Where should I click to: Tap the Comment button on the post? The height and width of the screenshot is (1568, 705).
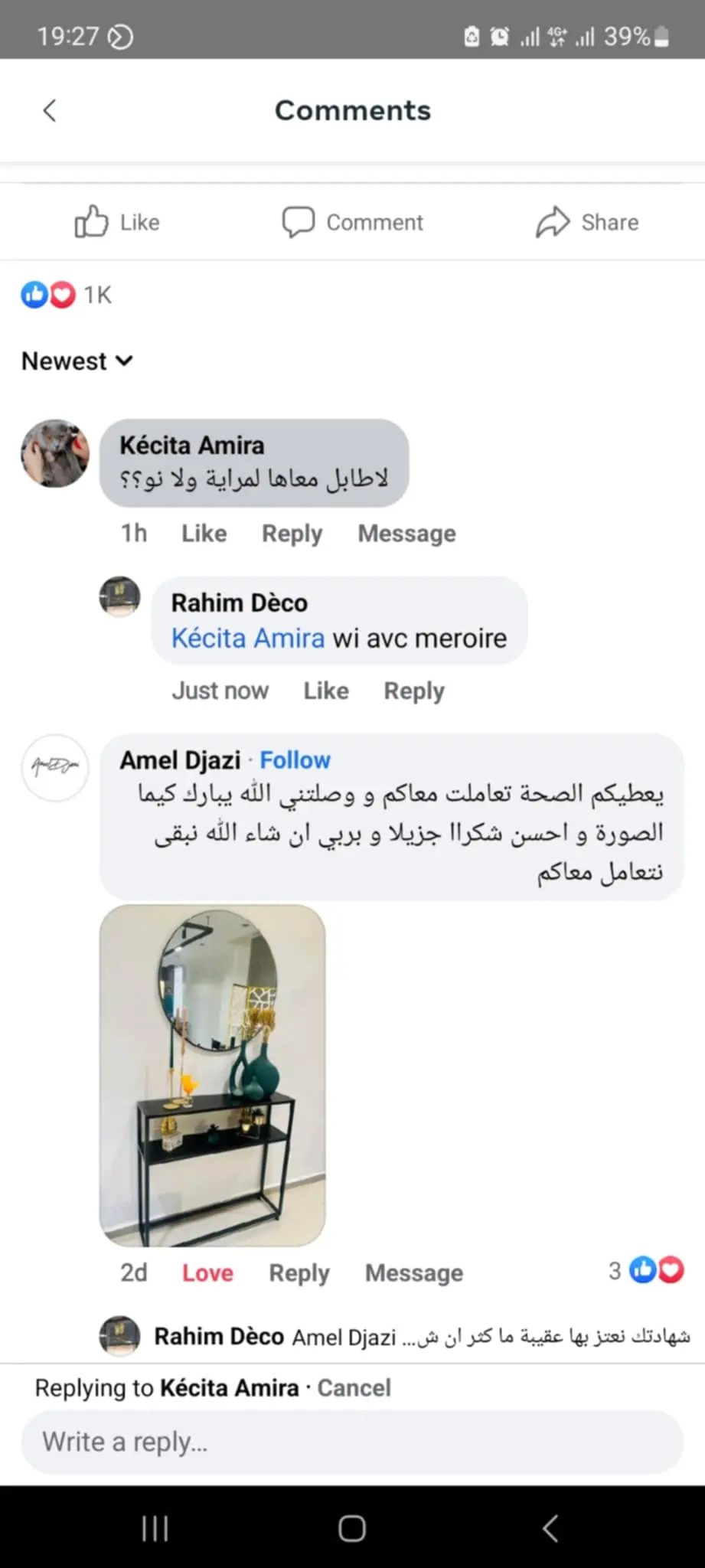tap(352, 222)
